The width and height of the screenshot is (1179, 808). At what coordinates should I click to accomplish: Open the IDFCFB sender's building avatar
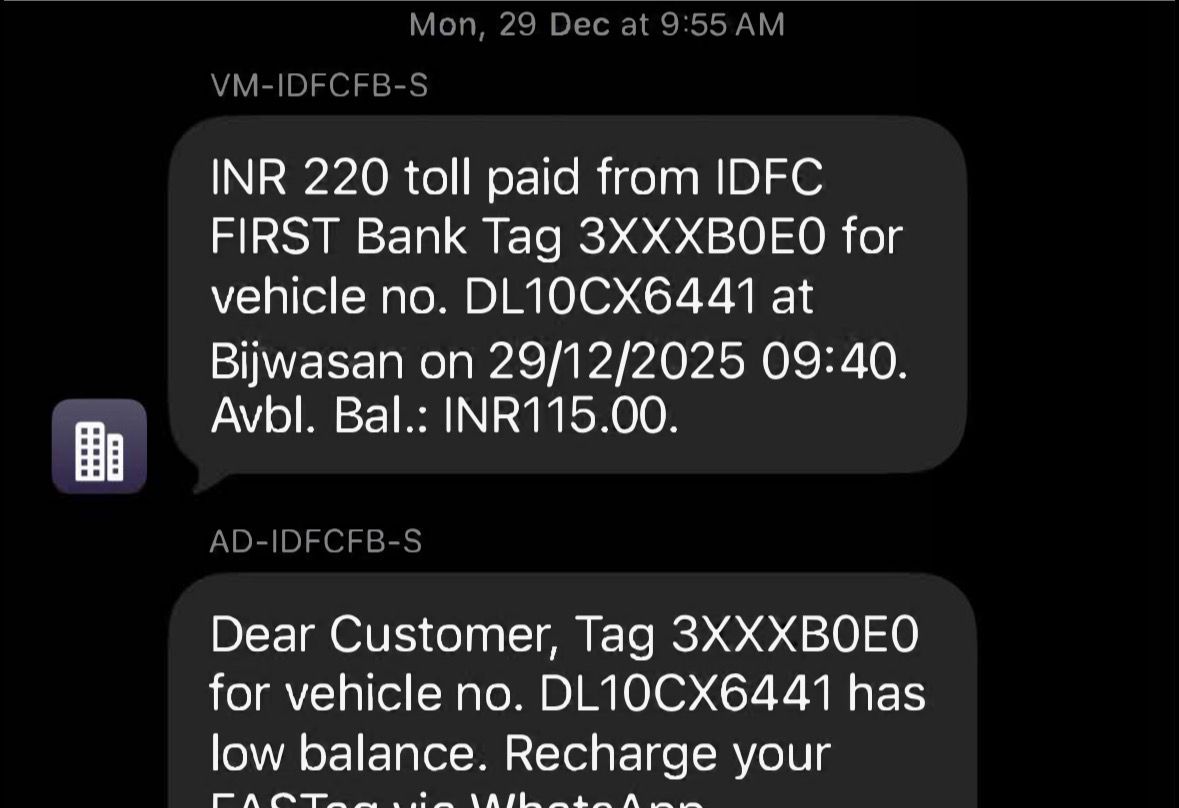(x=99, y=446)
